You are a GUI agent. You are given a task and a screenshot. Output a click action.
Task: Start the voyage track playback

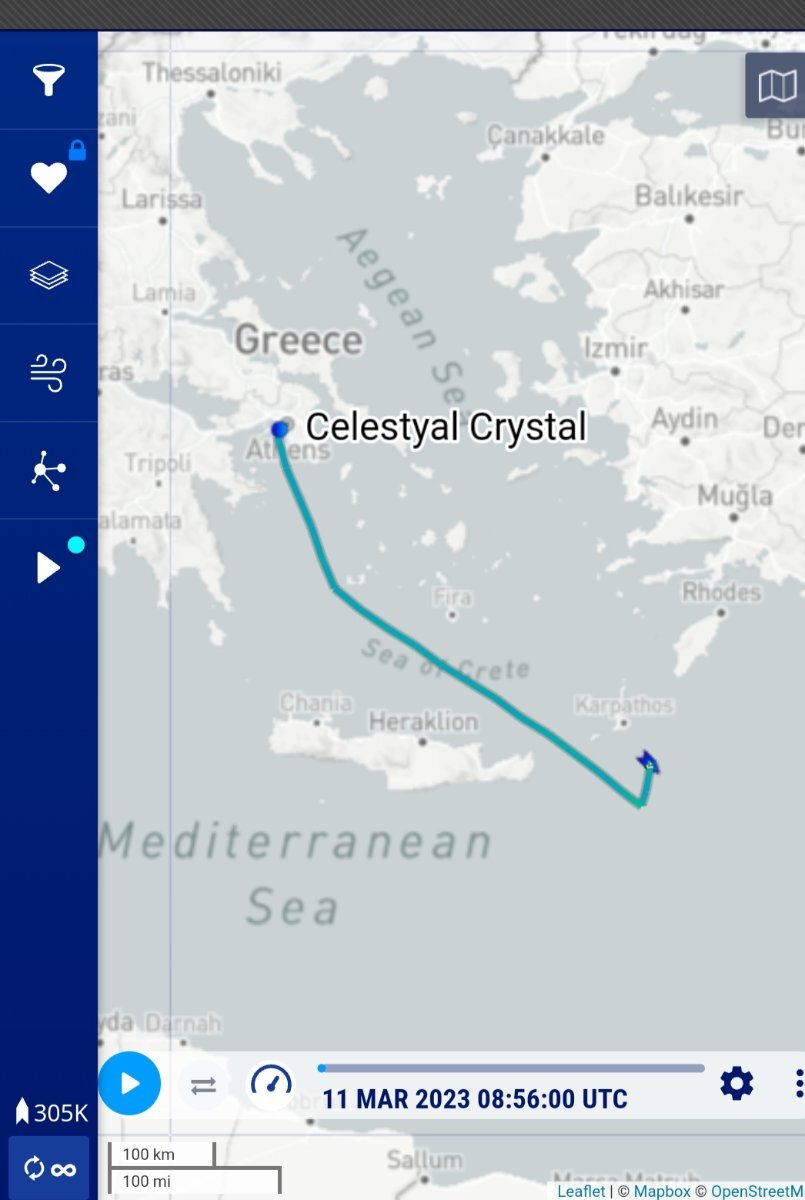129,1084
